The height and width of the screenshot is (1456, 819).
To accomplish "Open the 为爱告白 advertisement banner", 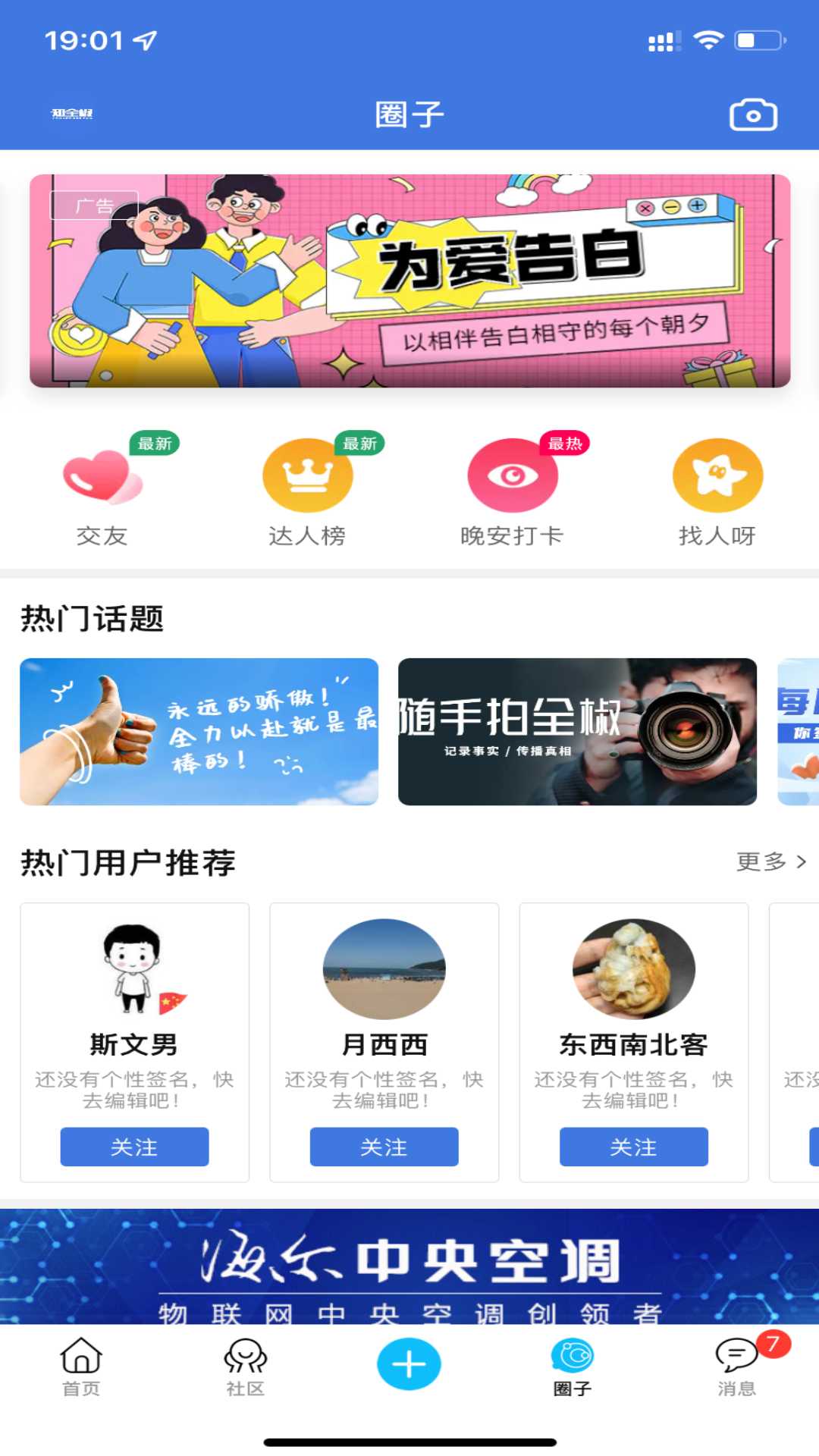I will coord(409,279).
